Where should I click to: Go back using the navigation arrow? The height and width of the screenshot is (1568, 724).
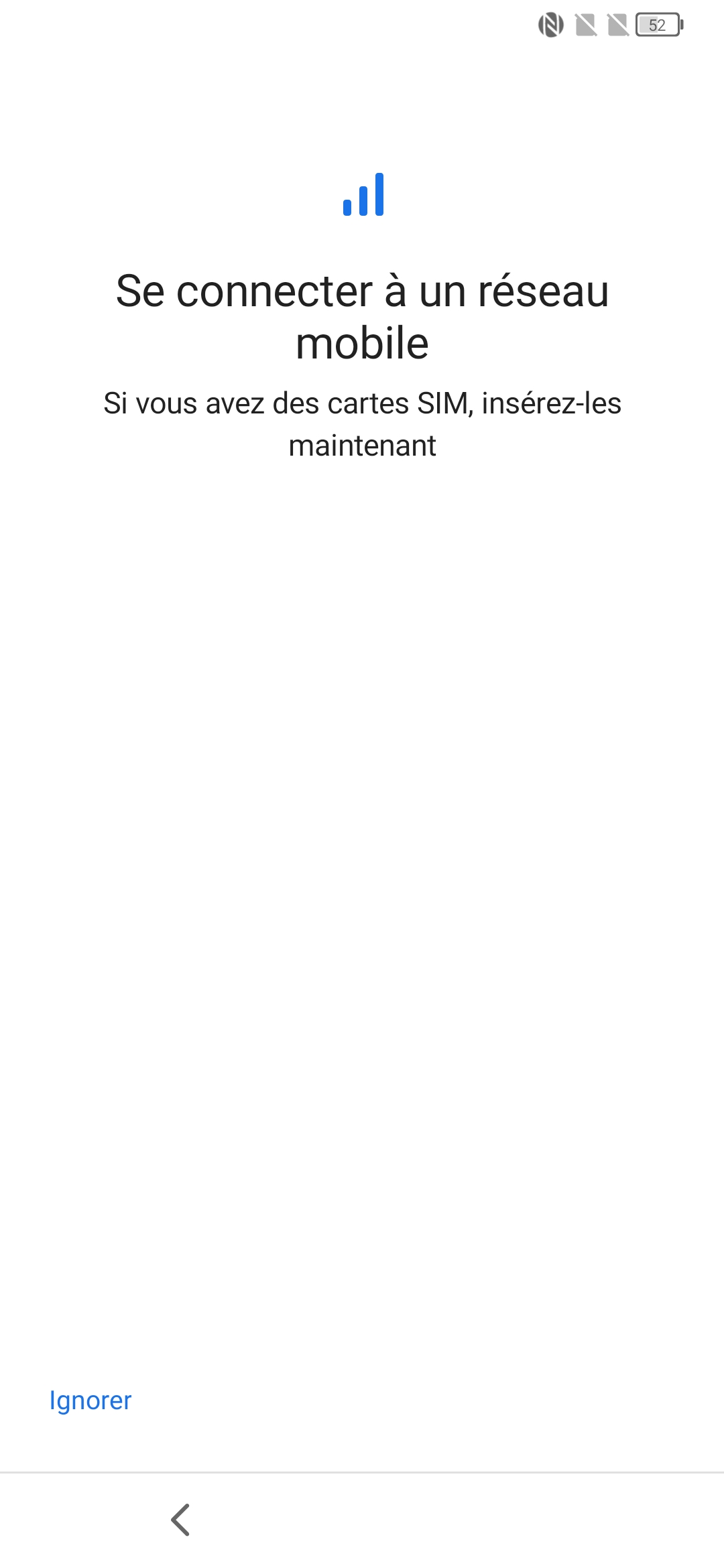coord(180,1519)
